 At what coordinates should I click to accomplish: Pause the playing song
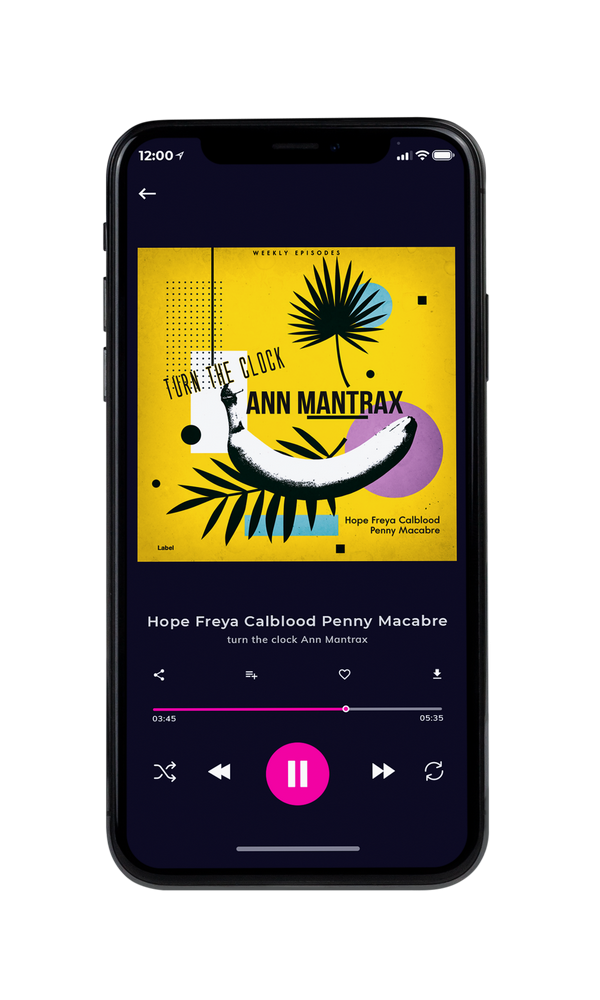(297, 774)
